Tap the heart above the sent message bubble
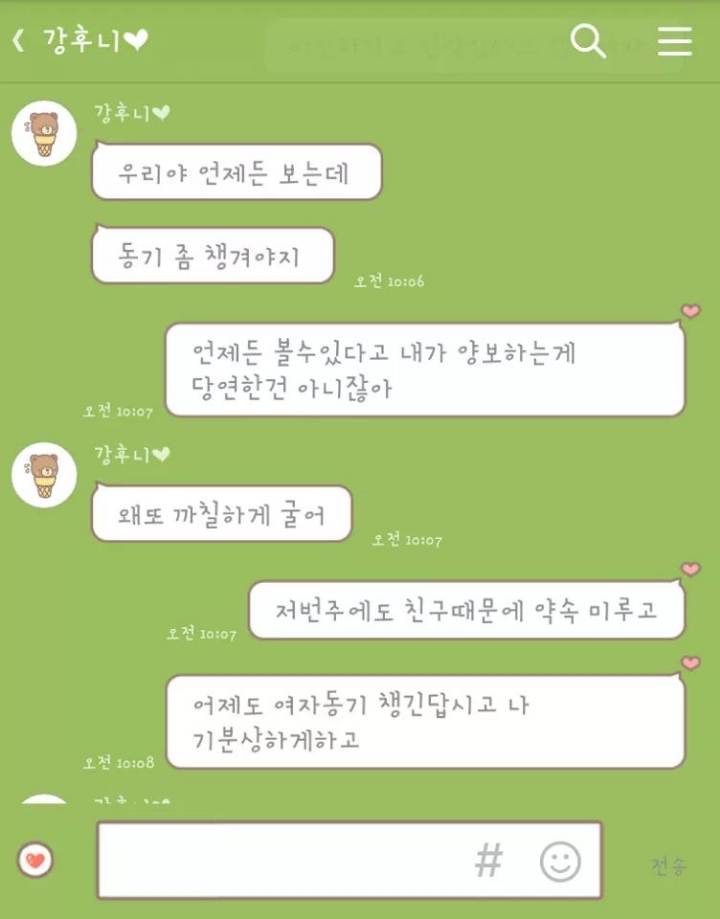This screenshot has height=919, width=720. 691,311
